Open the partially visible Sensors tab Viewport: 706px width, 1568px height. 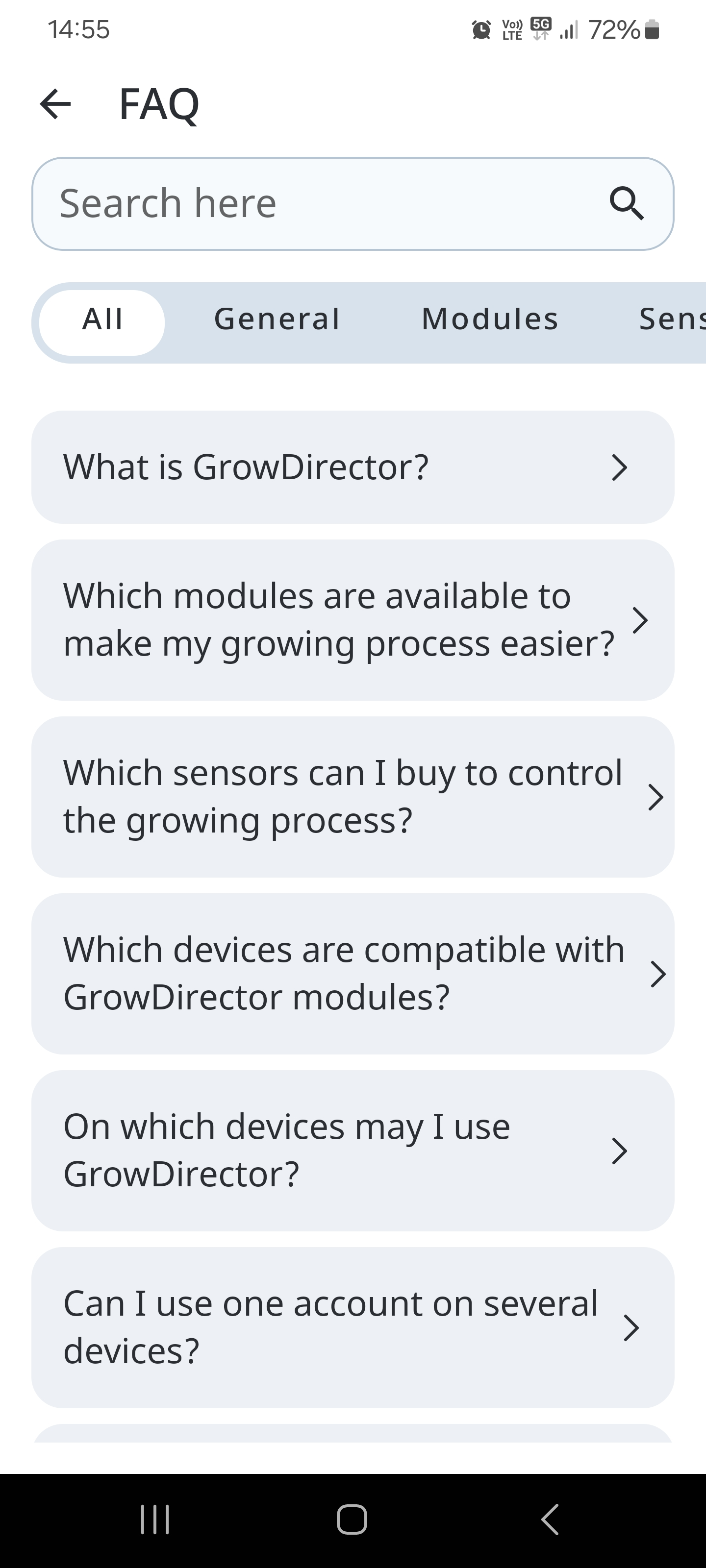coord(670,319)
